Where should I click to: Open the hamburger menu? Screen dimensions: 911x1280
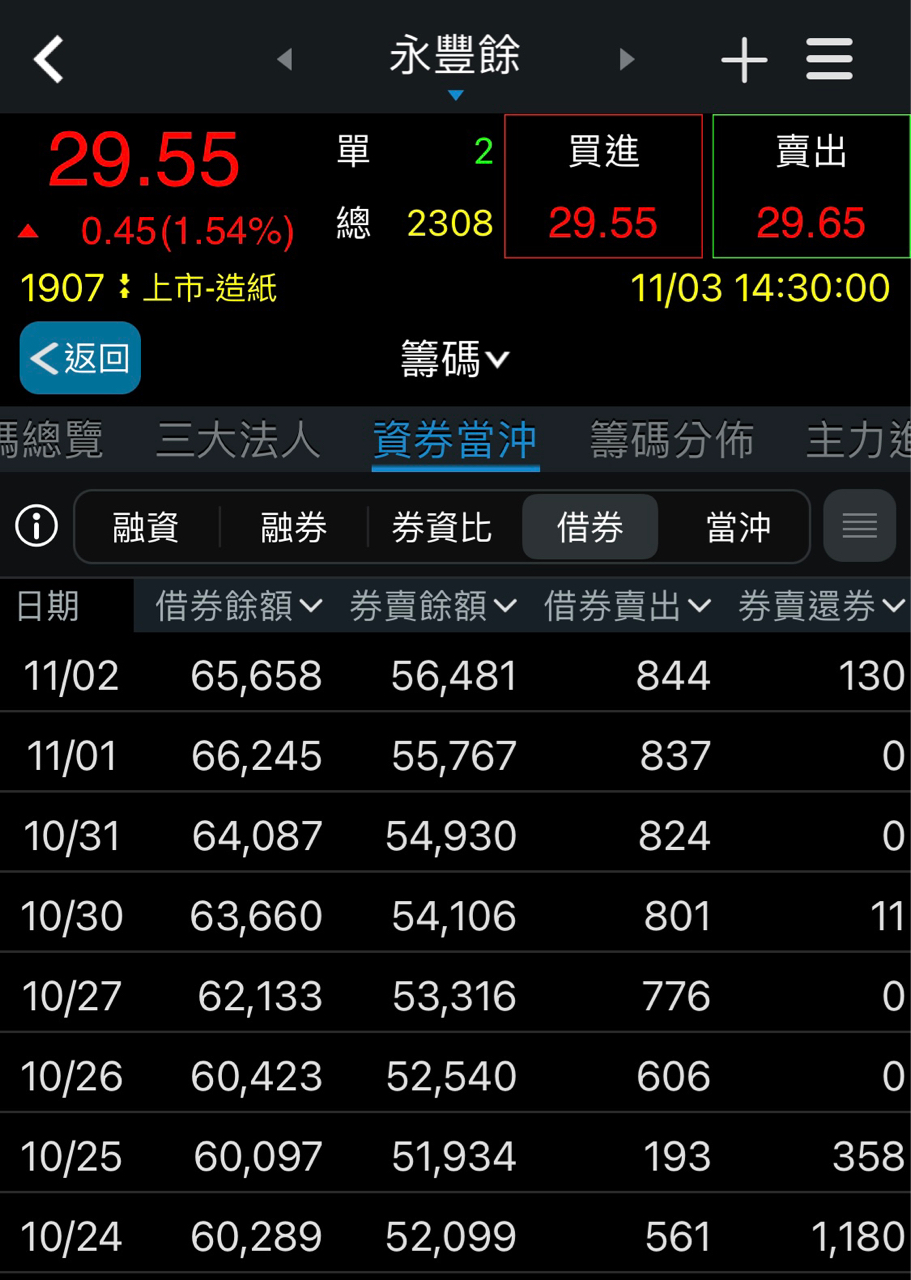coord(829,60)
